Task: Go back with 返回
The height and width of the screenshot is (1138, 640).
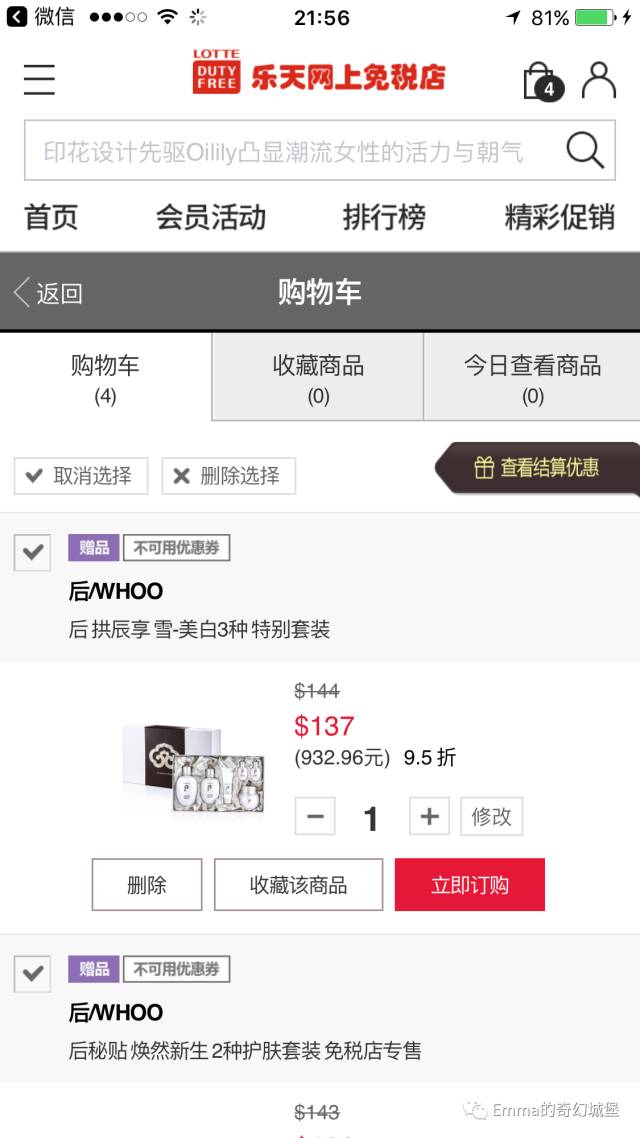Action: pyautogui.click(x=48, y=293)
